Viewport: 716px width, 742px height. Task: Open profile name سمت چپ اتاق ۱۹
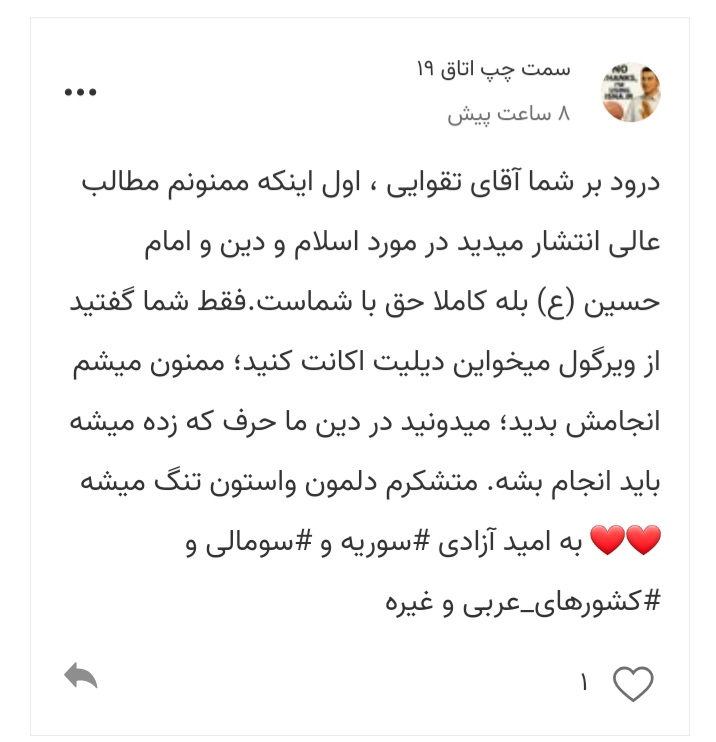pyautogui.click(x=493, y=69)
